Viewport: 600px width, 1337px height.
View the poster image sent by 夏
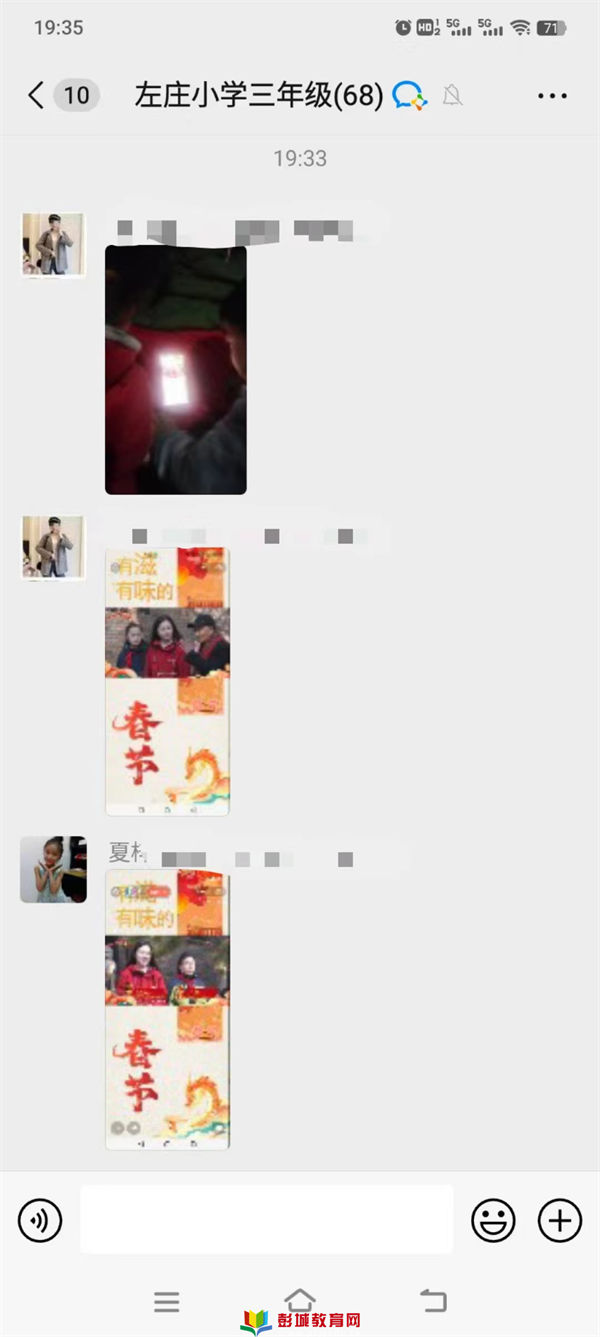168,1008
